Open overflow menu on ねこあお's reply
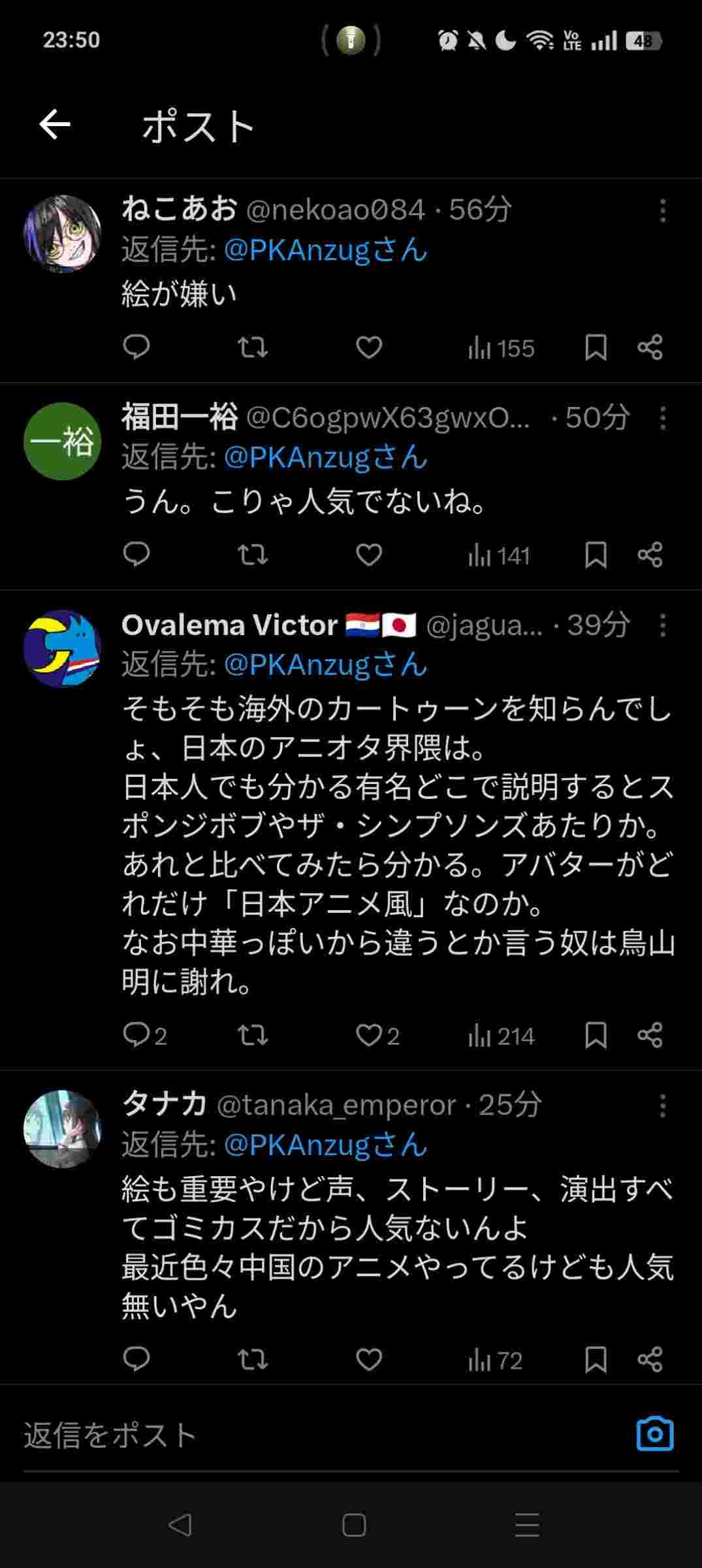 662,210
